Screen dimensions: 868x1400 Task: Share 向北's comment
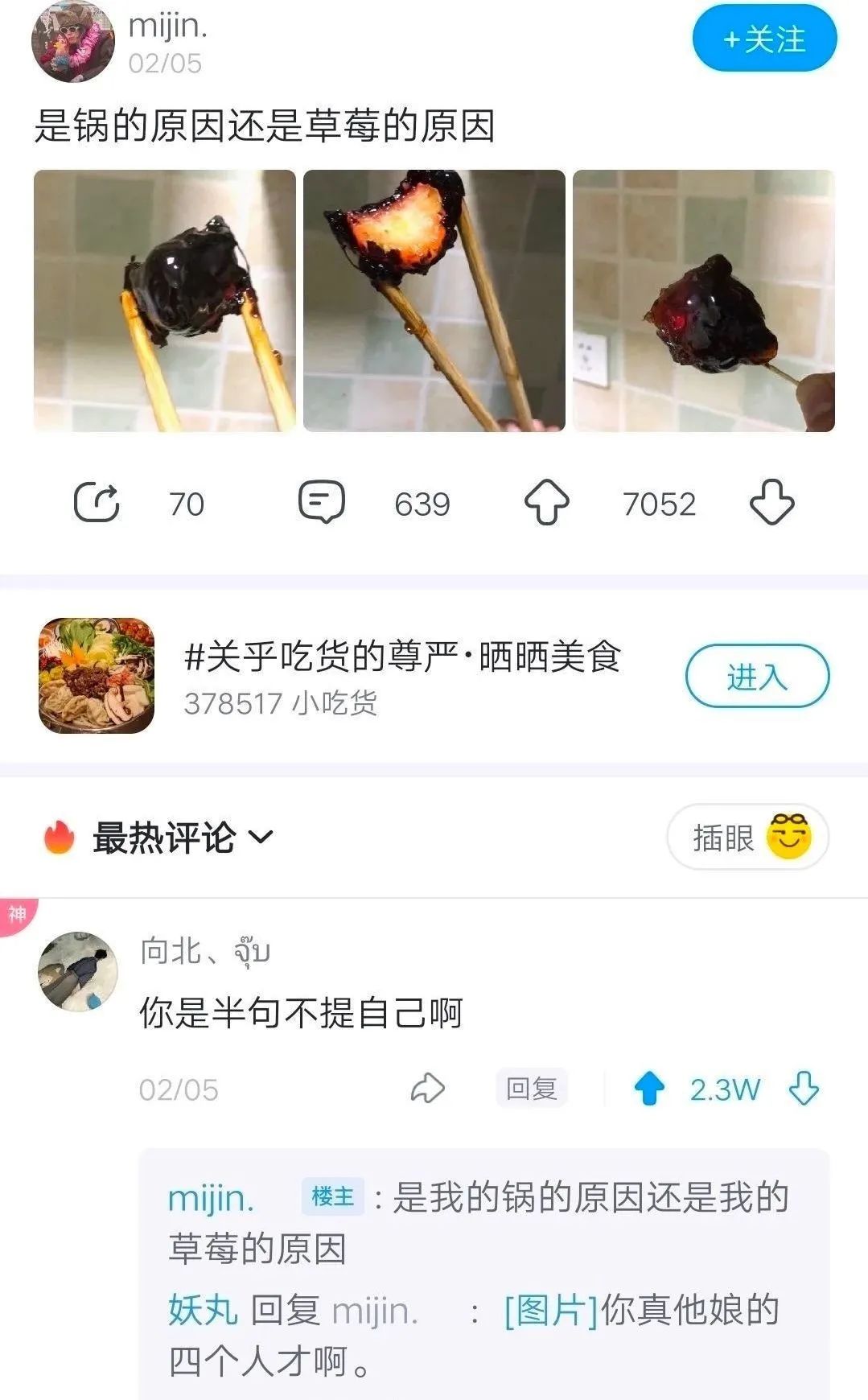428,1089
